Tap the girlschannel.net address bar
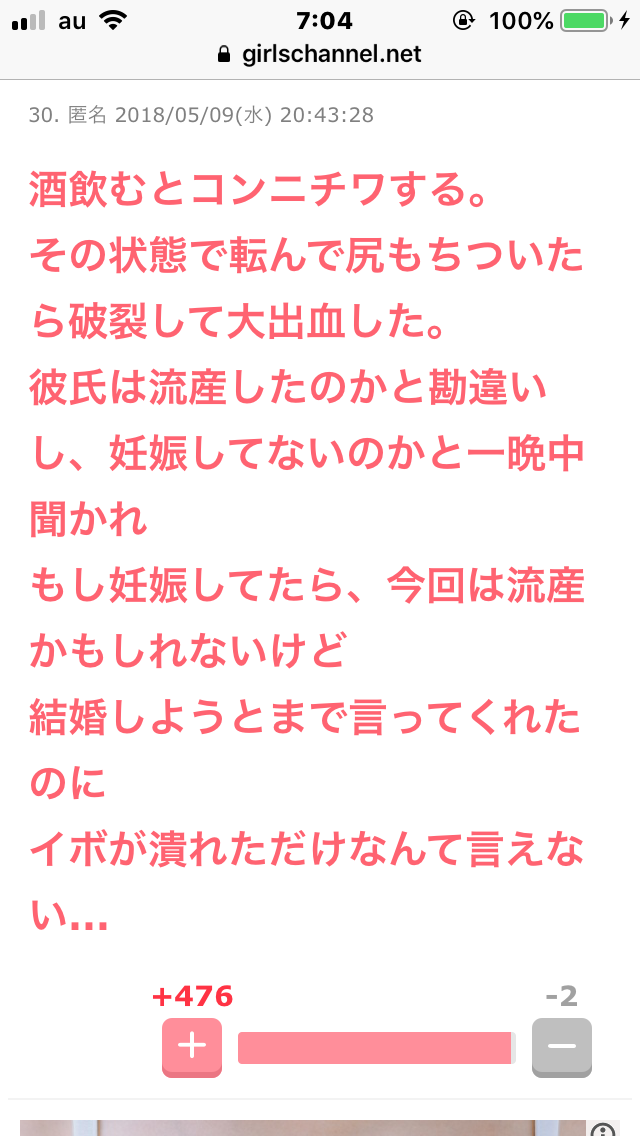 click(320, 54)
